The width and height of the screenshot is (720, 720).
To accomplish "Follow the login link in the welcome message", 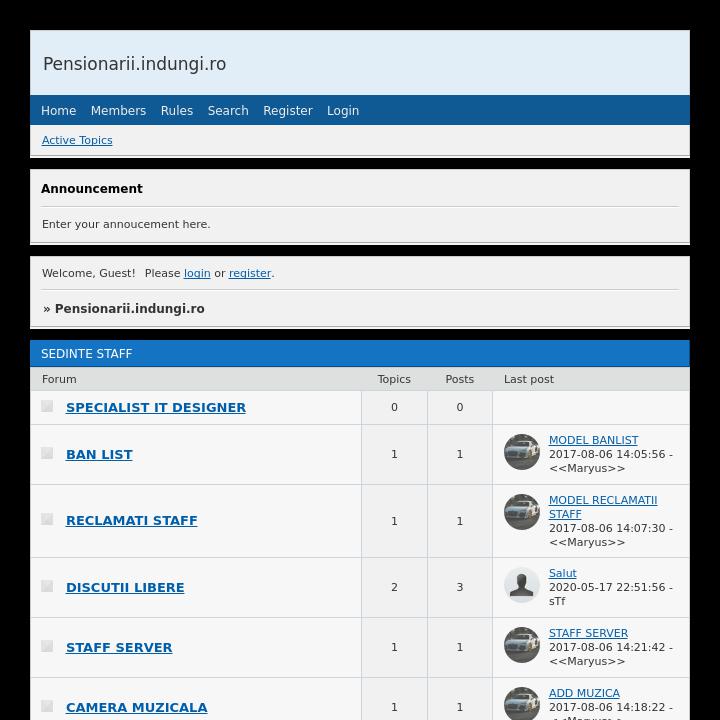I will point(197,274).
